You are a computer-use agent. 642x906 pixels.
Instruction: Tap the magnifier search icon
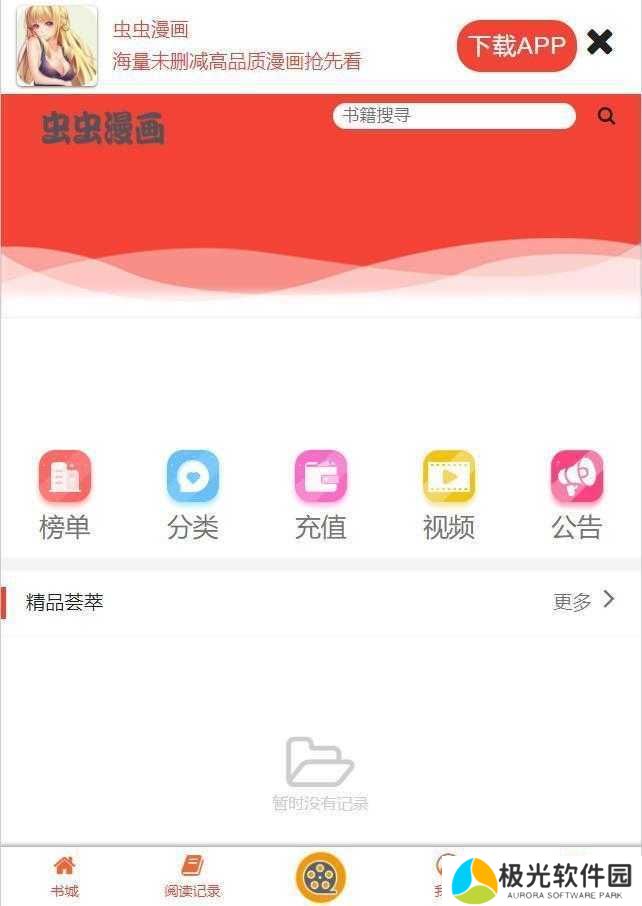pos(606,116)
